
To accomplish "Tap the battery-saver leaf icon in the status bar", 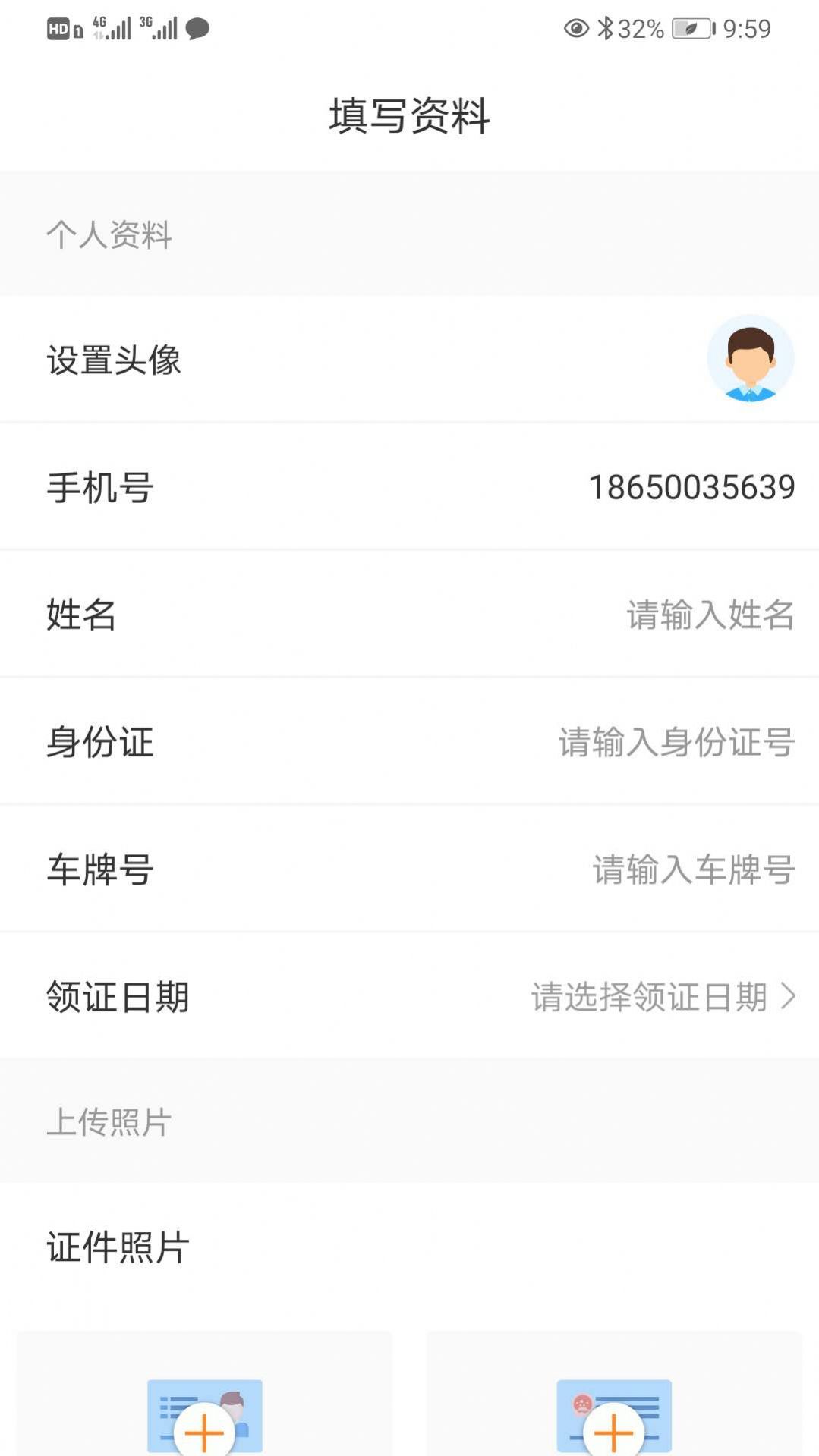I will click(x=691, y=28).
